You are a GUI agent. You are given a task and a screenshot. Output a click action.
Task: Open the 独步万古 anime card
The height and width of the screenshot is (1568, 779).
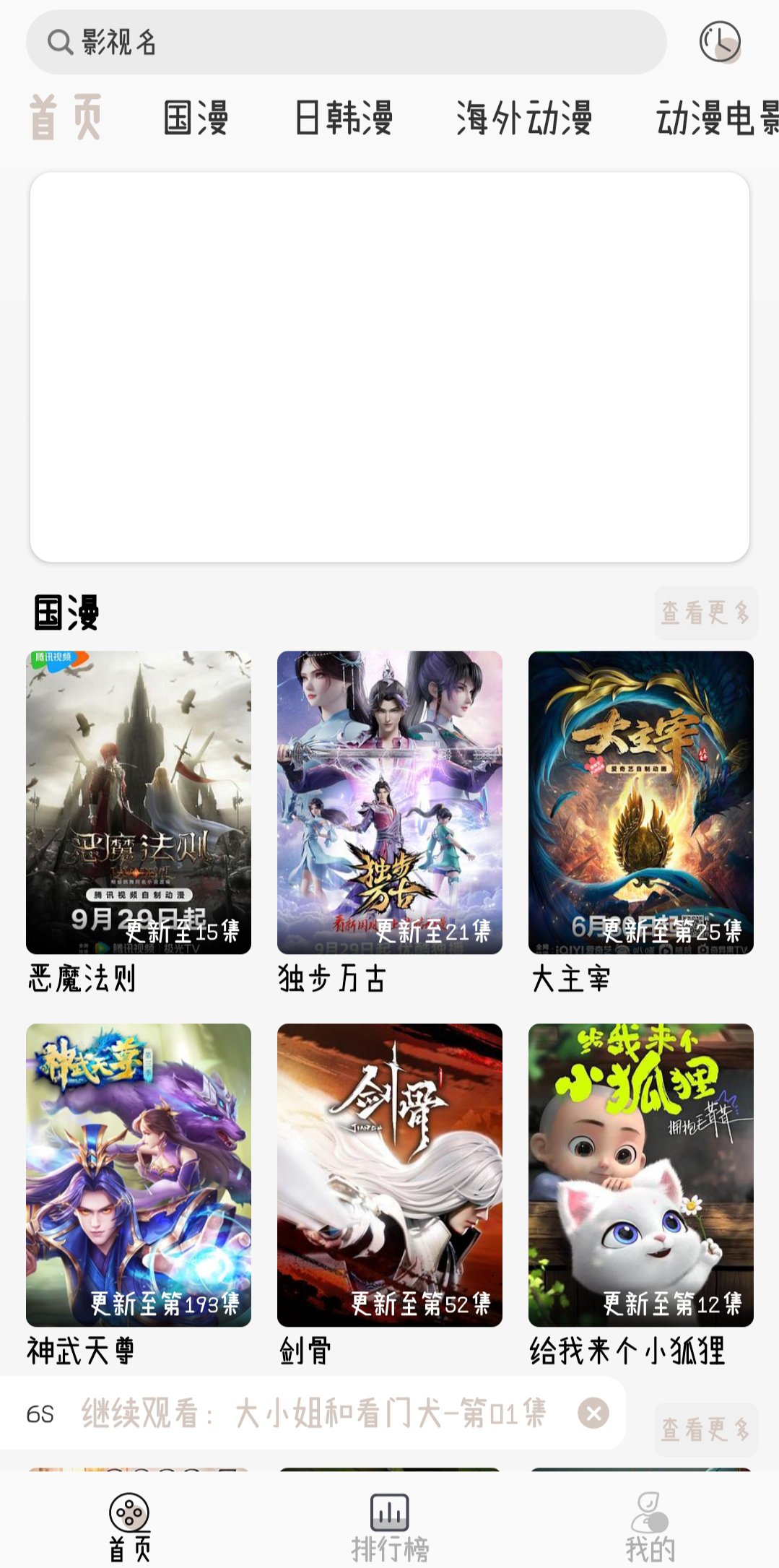click(389, 802)
